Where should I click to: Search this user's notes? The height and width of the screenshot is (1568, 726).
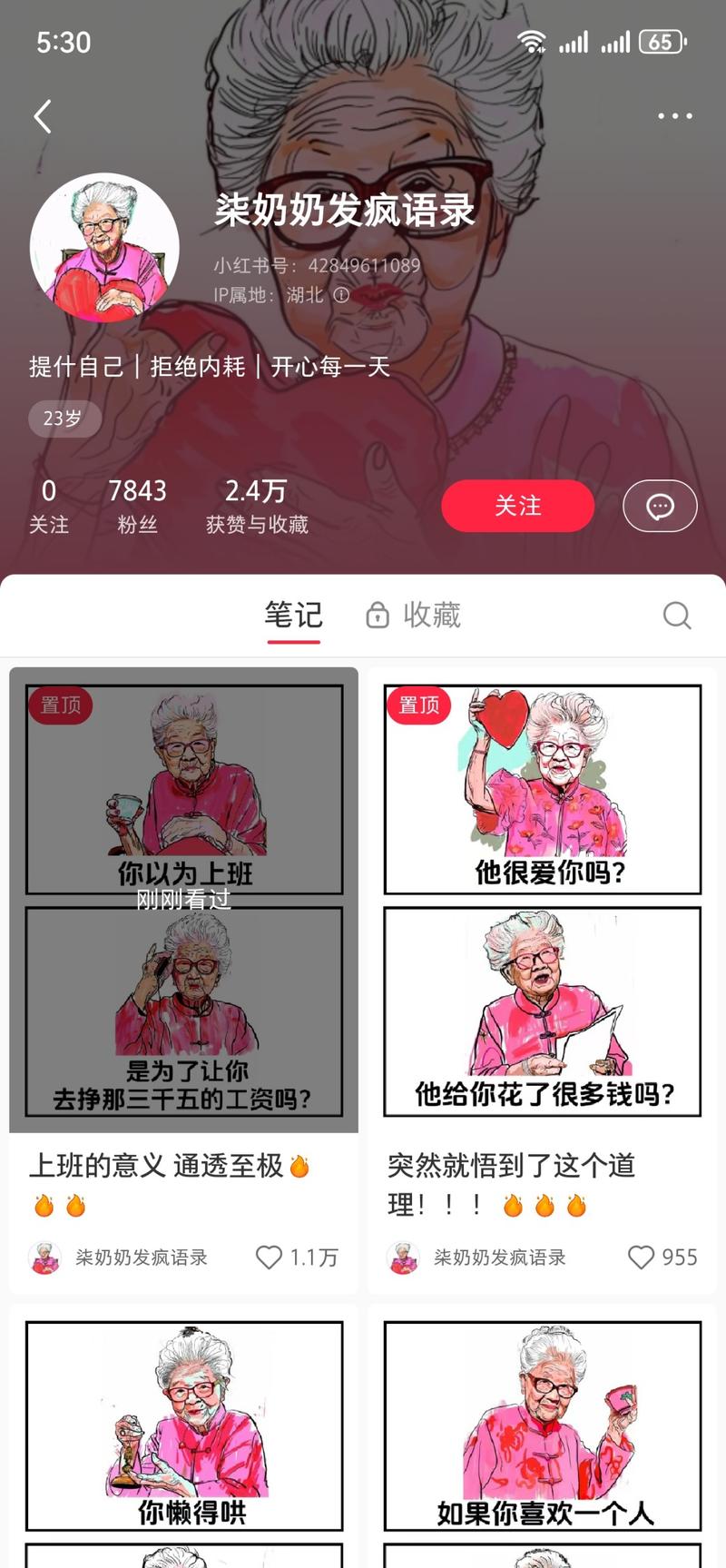pos(677,615)
